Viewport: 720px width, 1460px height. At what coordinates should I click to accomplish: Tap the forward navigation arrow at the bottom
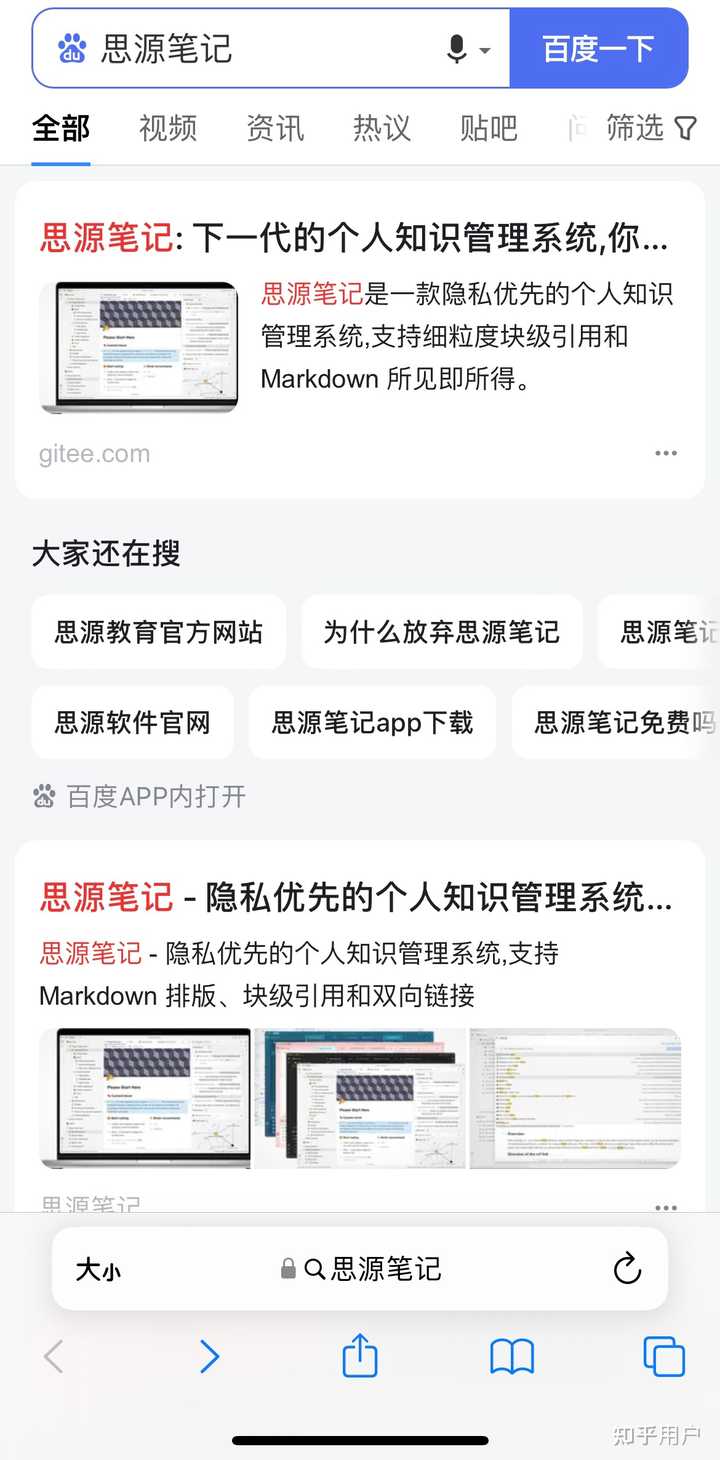point(209,1357)
